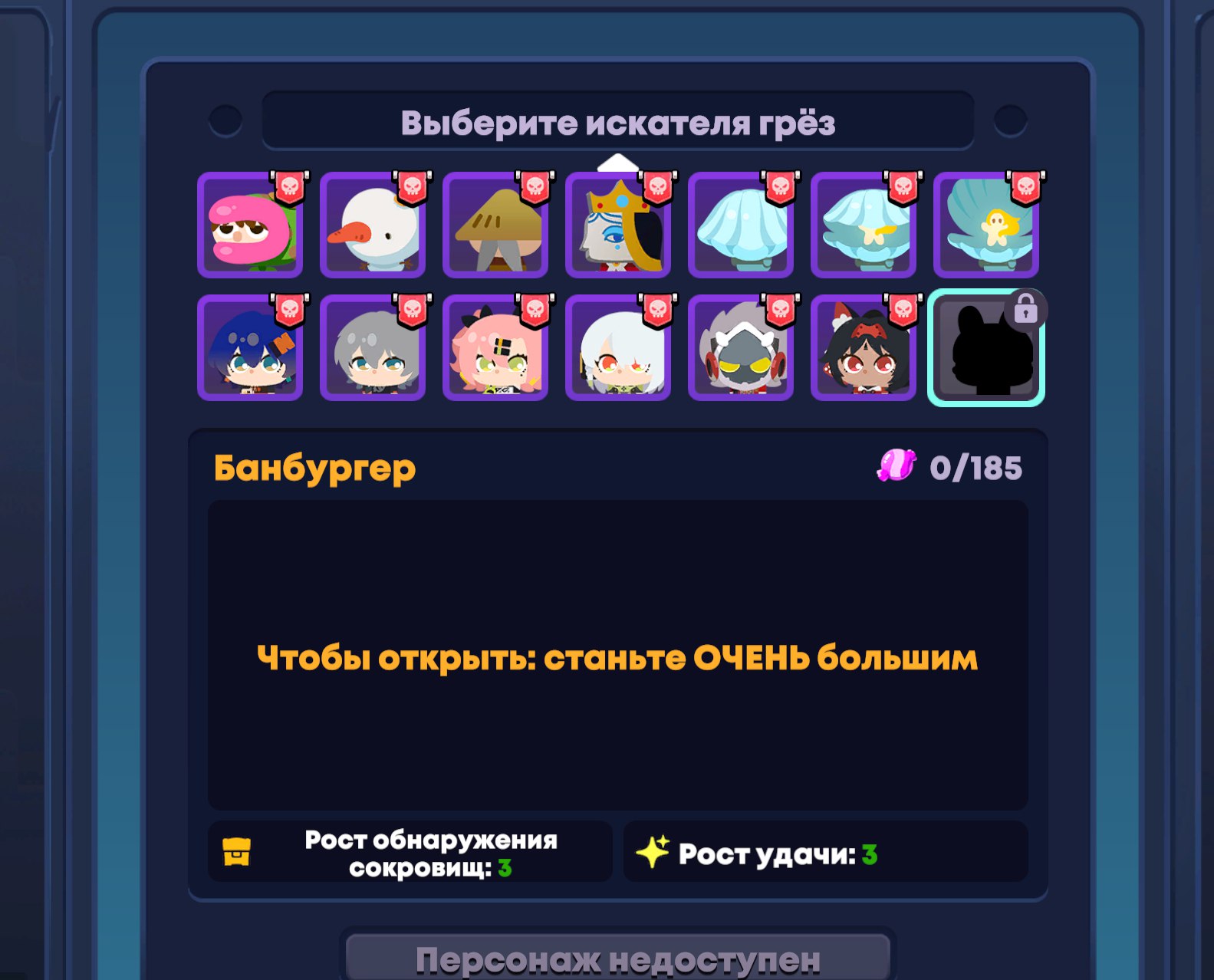The image size is (1214, 980).
Task: Select the open teal shell with yellow figure
Action: tap(986, 225)
